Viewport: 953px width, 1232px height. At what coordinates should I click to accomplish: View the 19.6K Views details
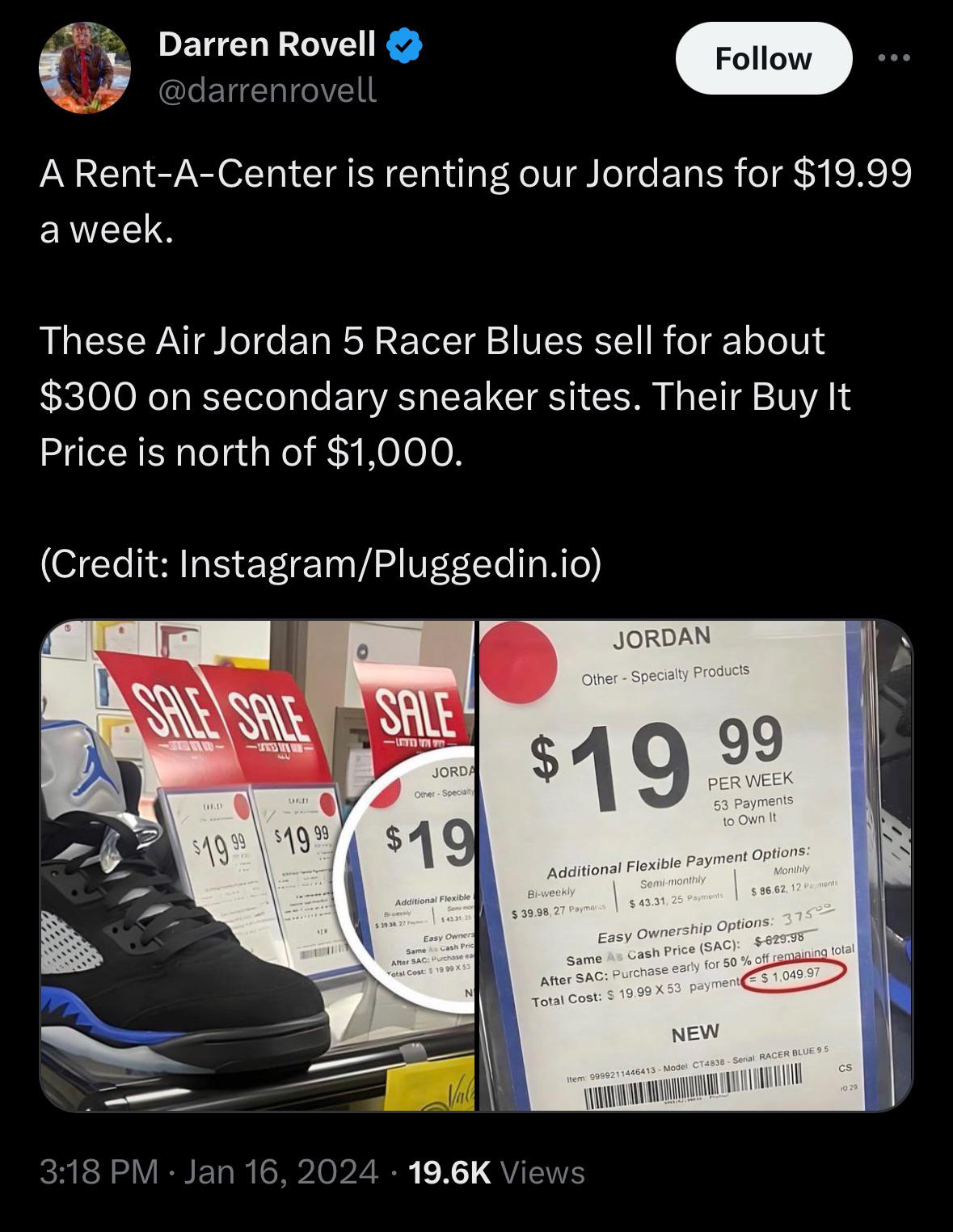[x=496, y=1171]
